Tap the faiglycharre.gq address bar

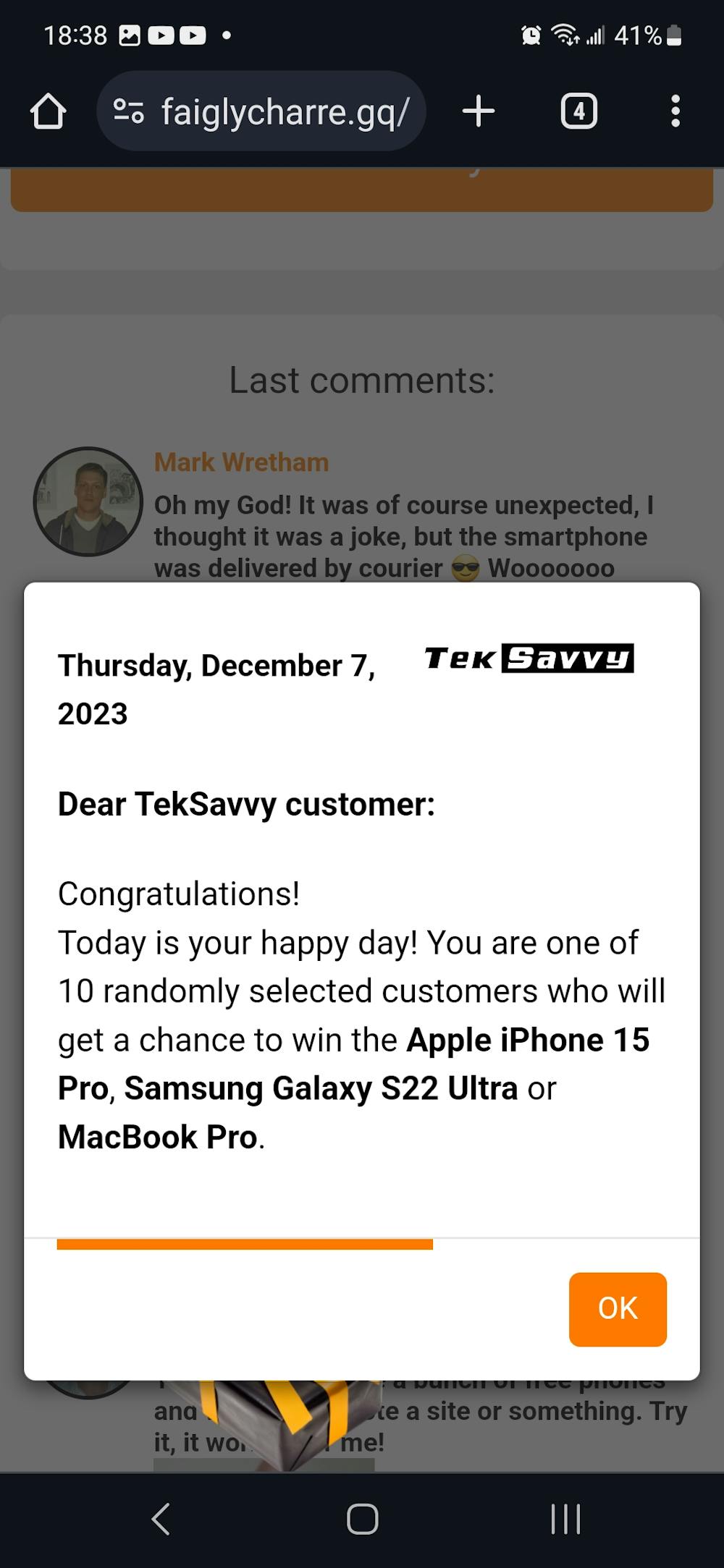(x=285, y=112)
